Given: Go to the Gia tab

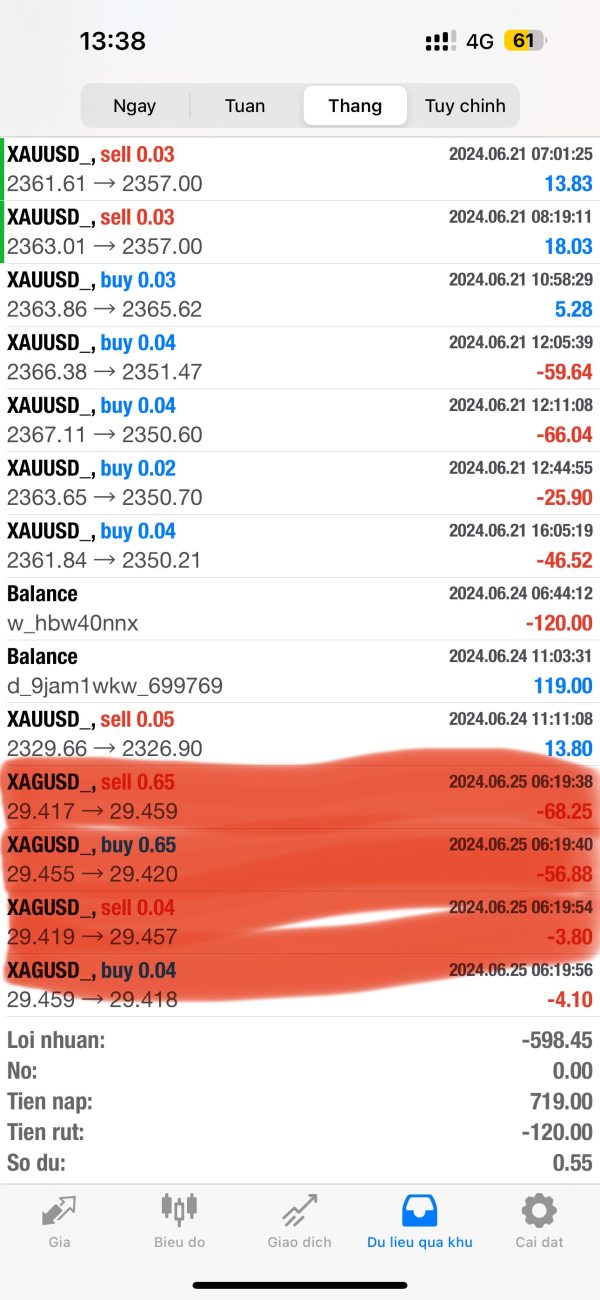Looking at the screenshot, I should (x=60, y=1221).
